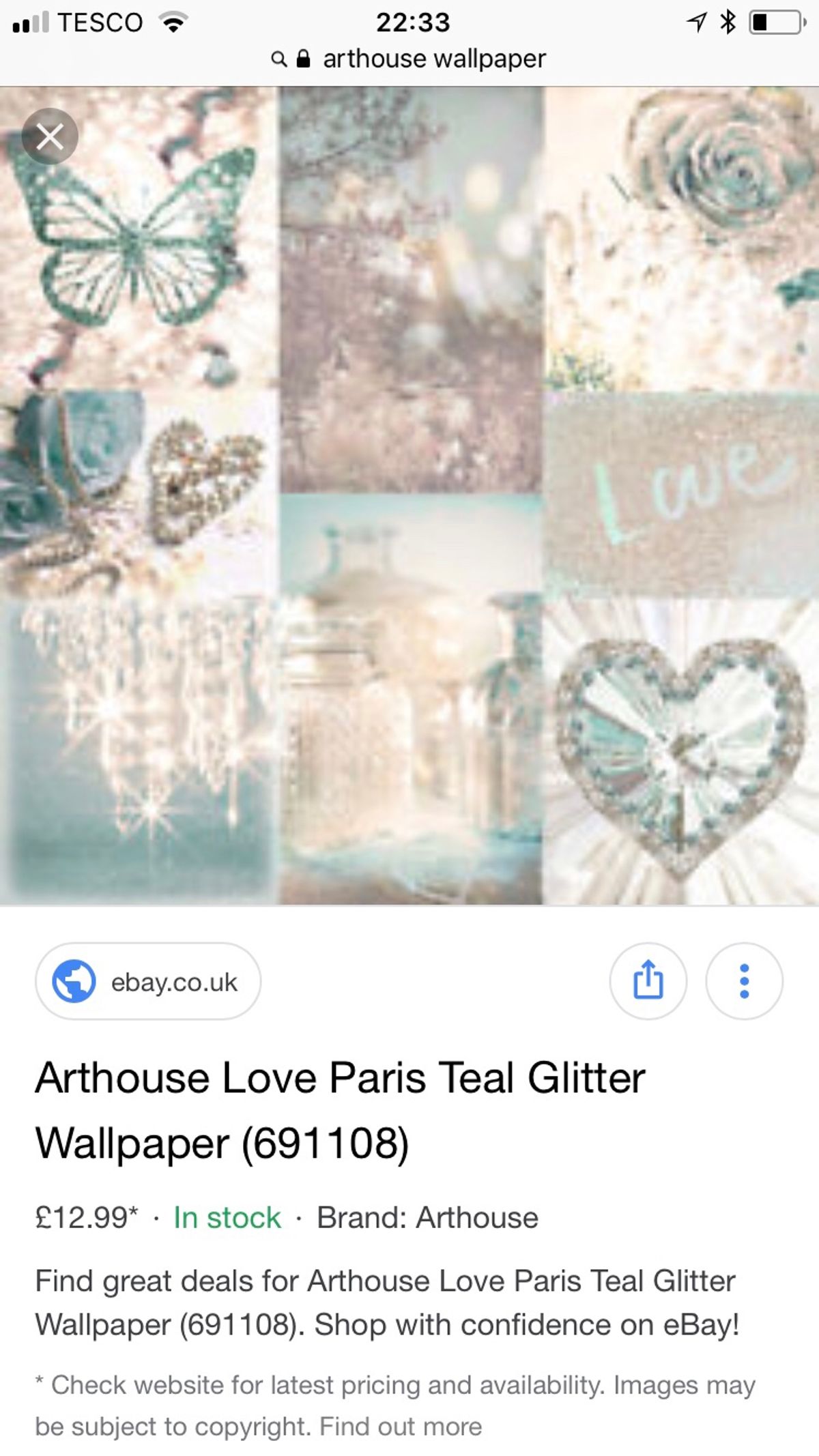Open the Arthouse Love Paris Teal Glitter title

click(340, 1109)
